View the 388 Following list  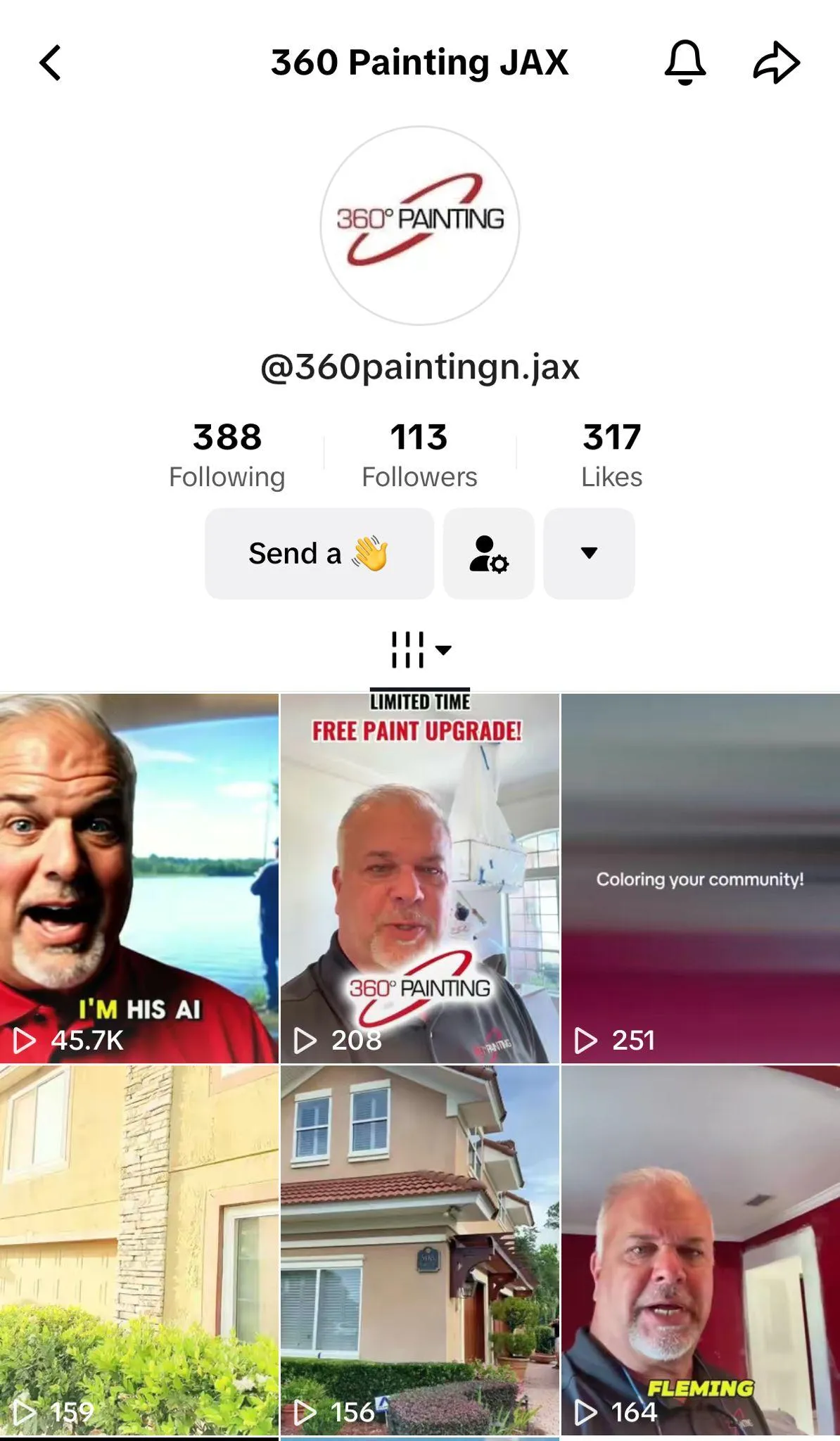[227, 455]
